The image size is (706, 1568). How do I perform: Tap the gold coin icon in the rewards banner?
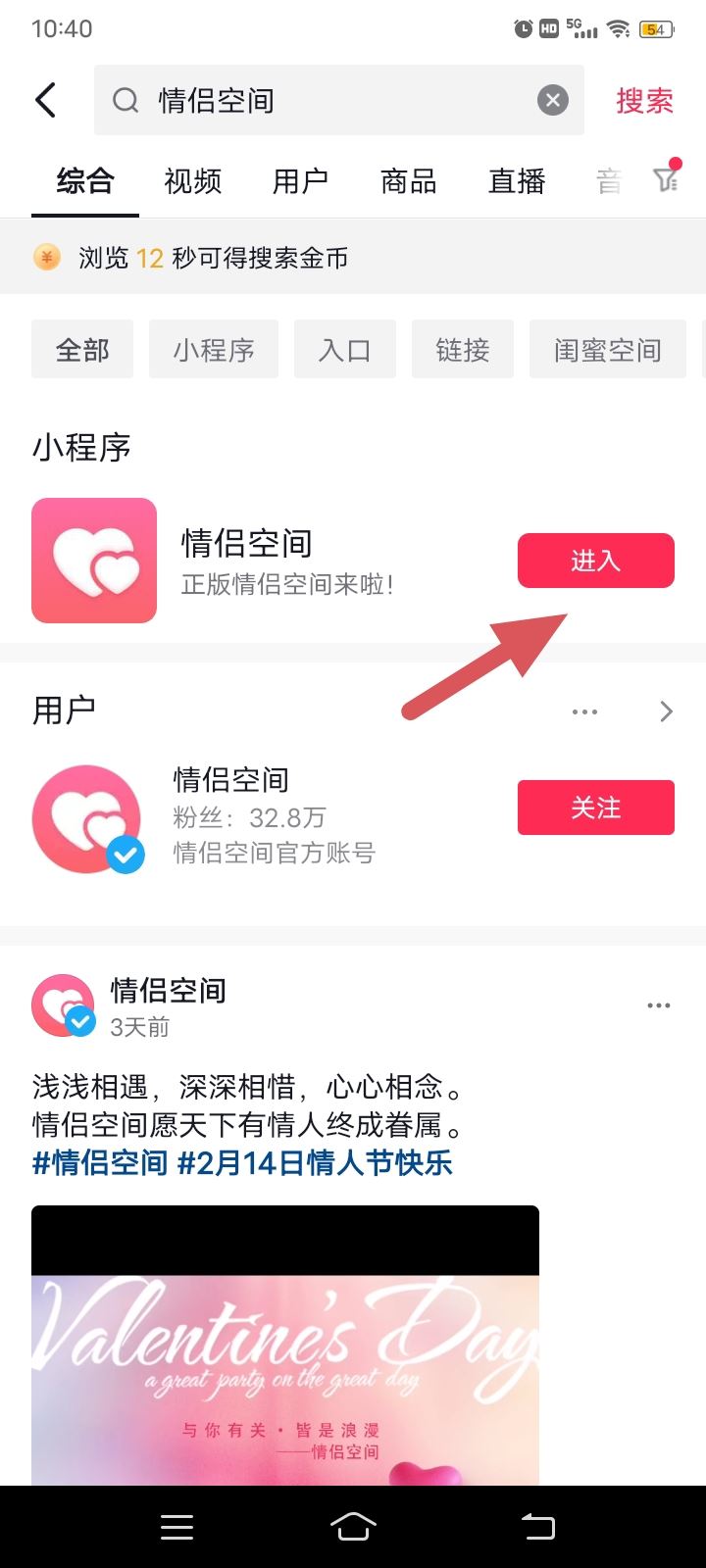pos(44,257)
